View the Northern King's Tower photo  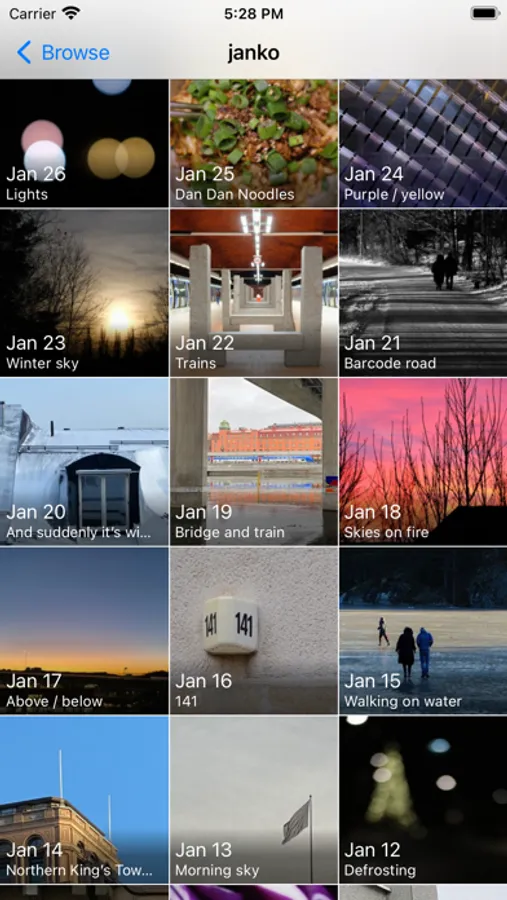coord(84,800)
